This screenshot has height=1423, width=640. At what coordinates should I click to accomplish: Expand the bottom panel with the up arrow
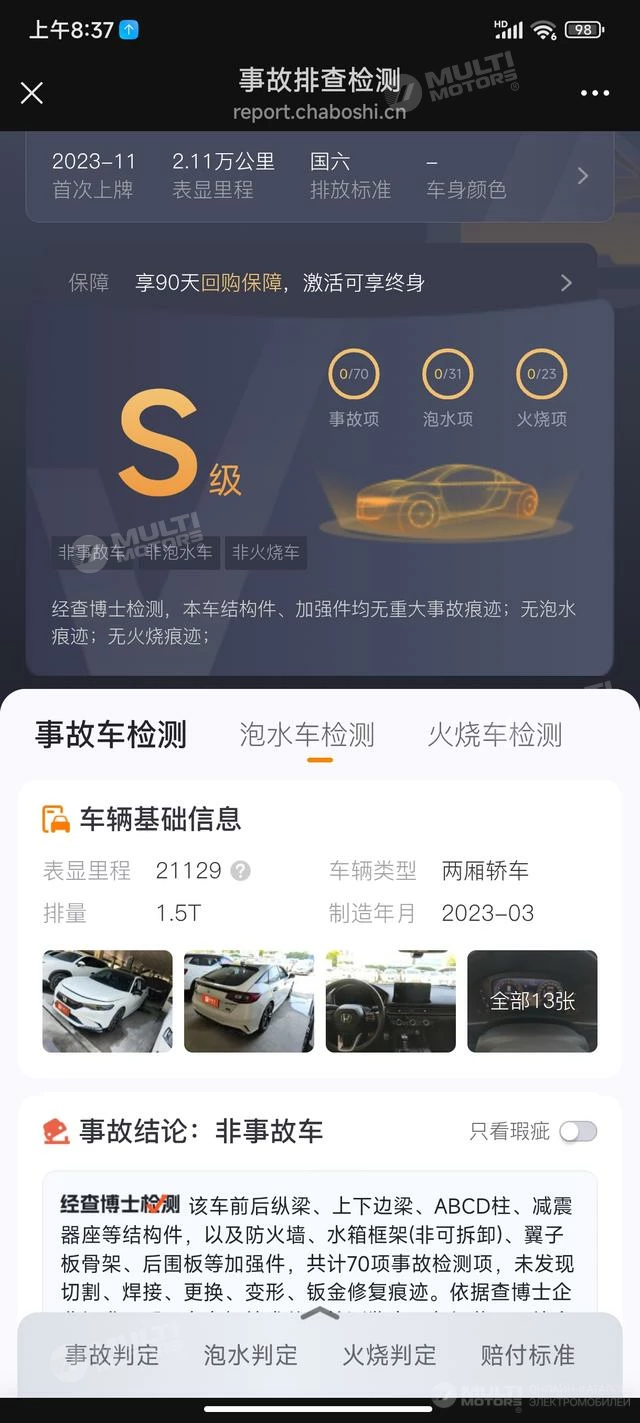point(320,1314)
